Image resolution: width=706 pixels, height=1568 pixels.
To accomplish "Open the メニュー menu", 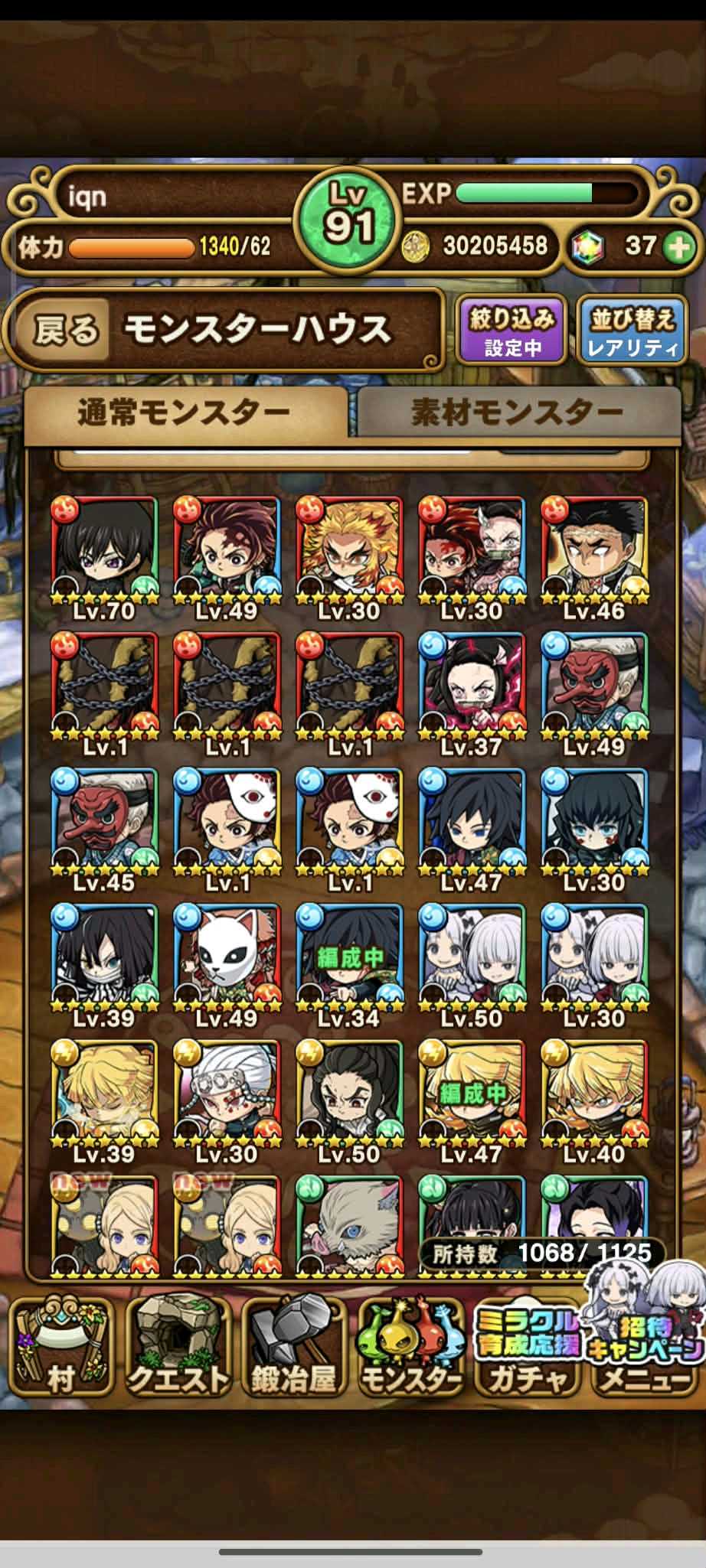I will (x=645, y=1347).
